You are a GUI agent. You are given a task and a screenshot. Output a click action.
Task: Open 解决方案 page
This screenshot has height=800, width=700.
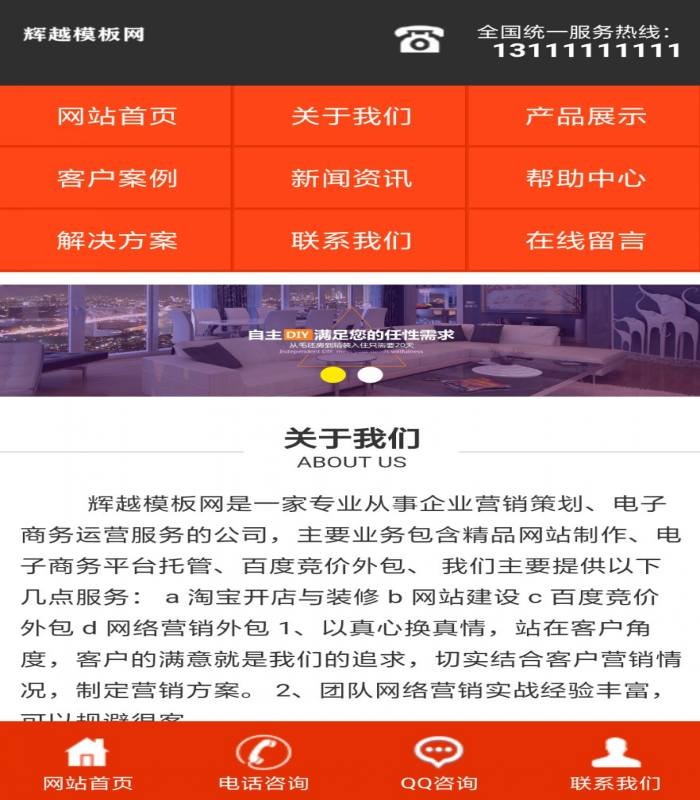point(117,240)
